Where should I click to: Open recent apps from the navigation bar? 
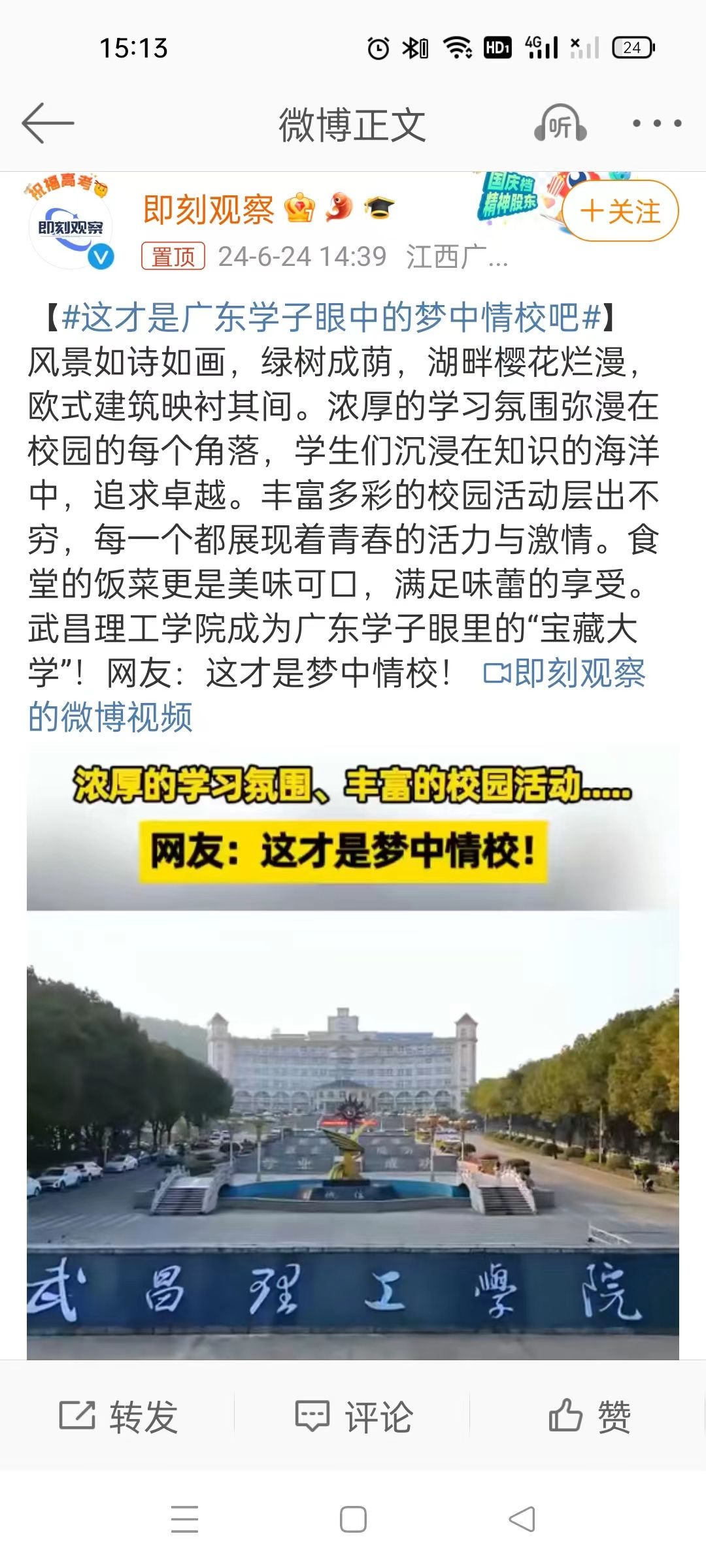point(184,1520)
